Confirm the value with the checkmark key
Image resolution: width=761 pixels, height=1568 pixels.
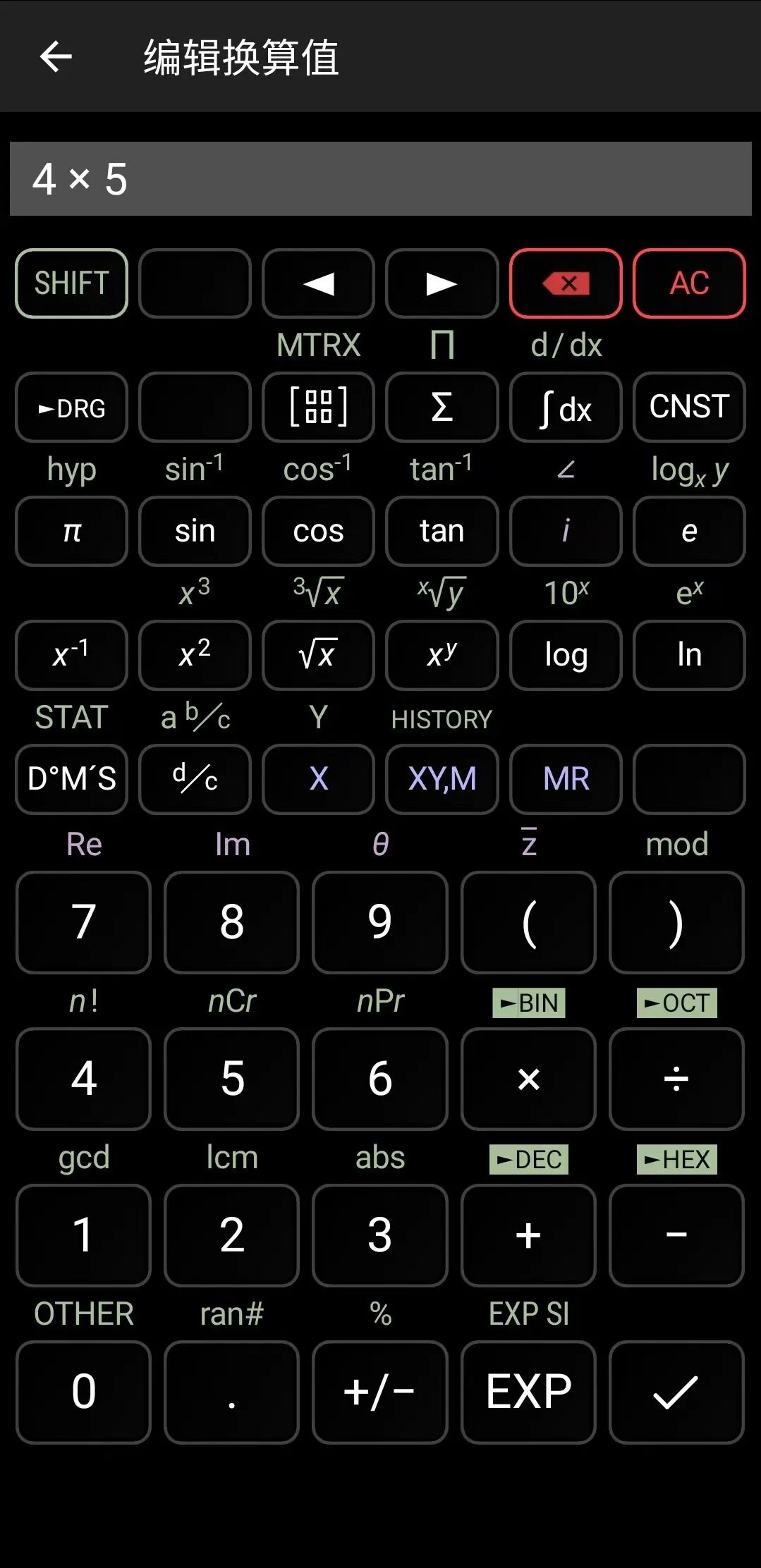(676, 1392)
